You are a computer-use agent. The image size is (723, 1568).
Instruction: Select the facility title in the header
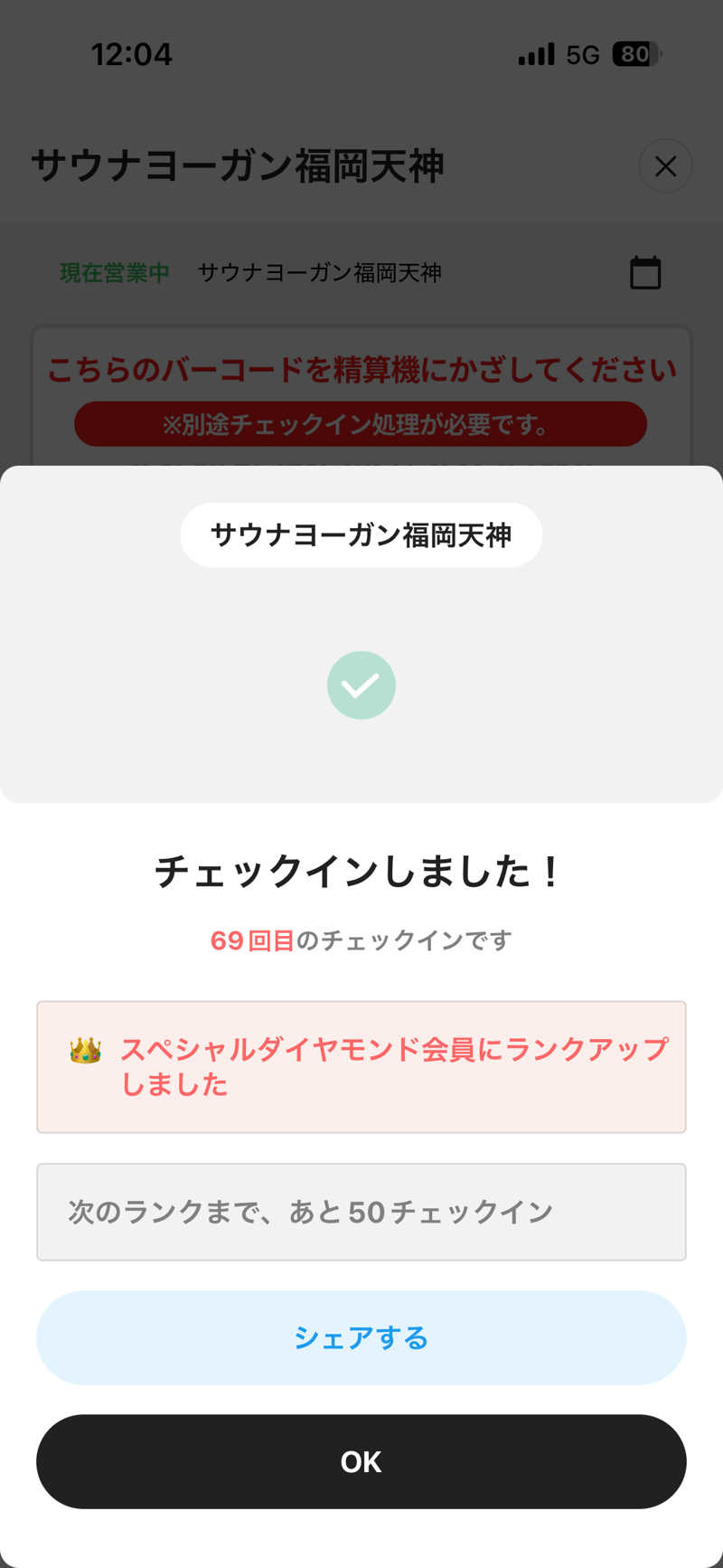click(238, 166)
